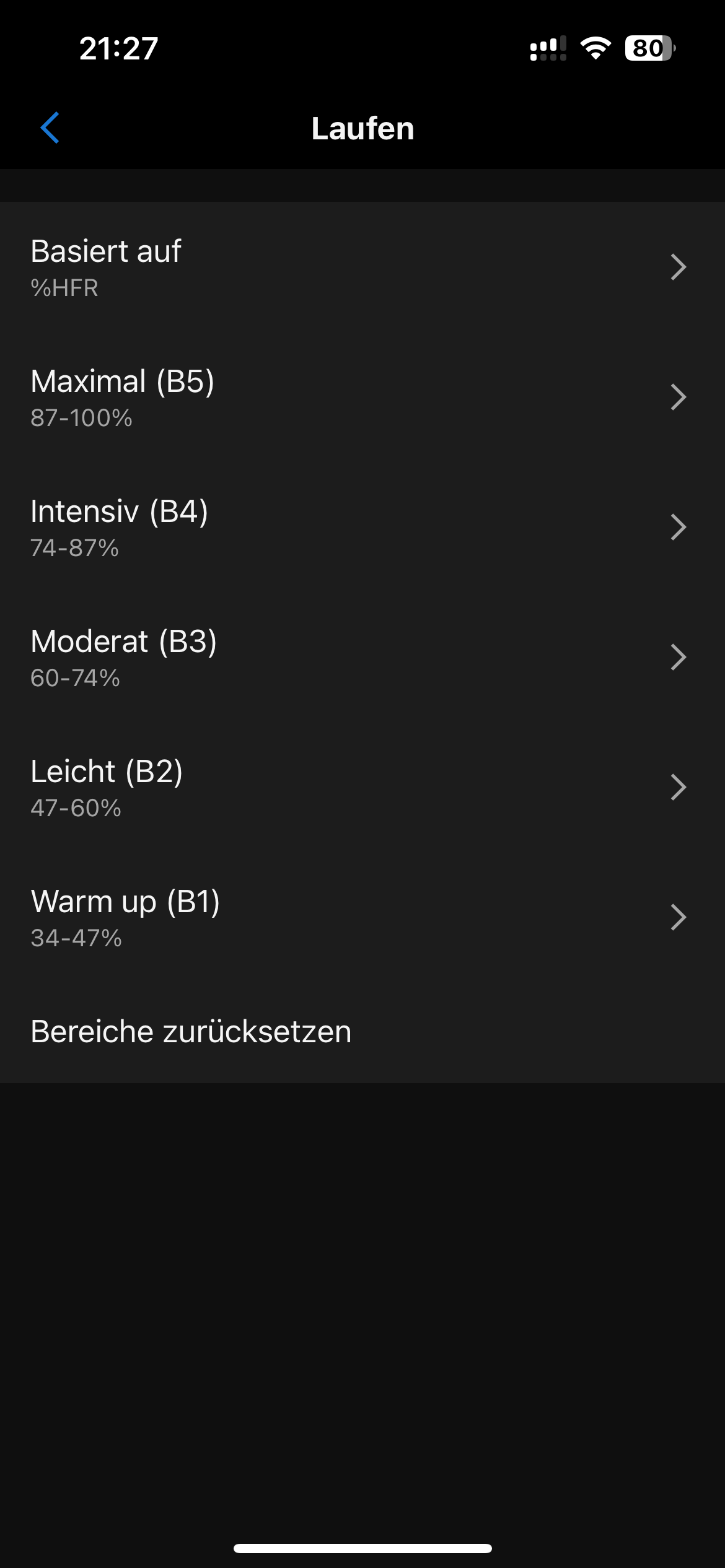This screenshot has height=1568, width=725.
Task: Go back from the Laufen screen
Action: coord(50,128)
